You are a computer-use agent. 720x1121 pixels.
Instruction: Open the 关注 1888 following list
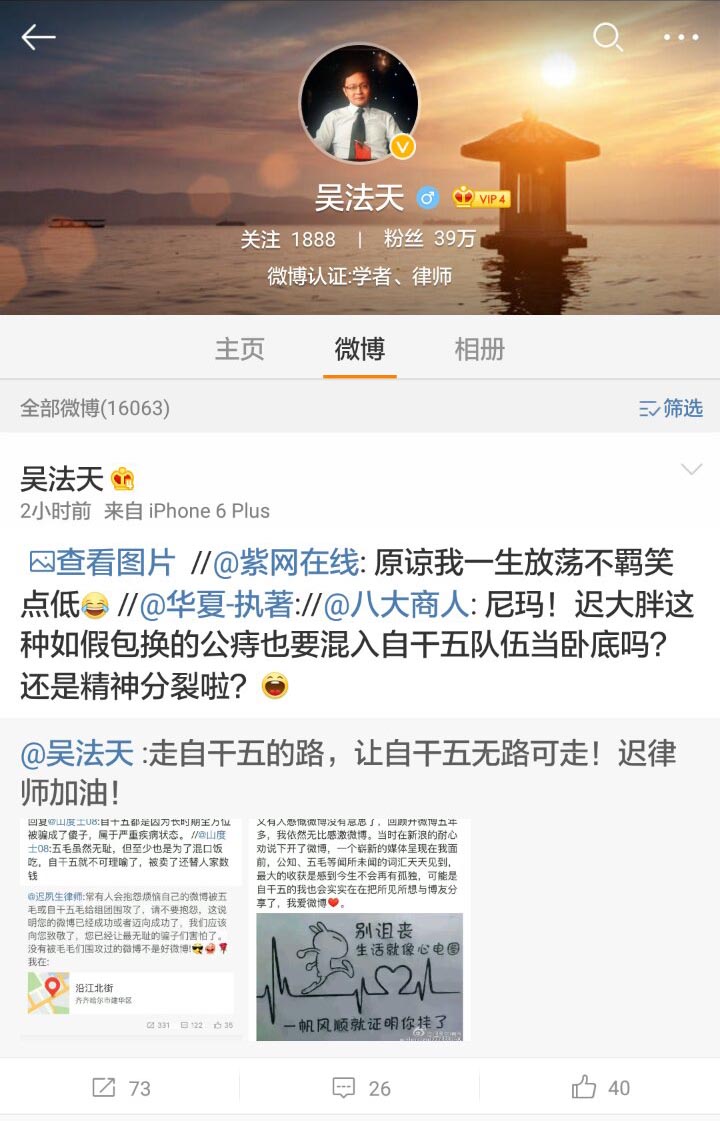tap(287, 240)
